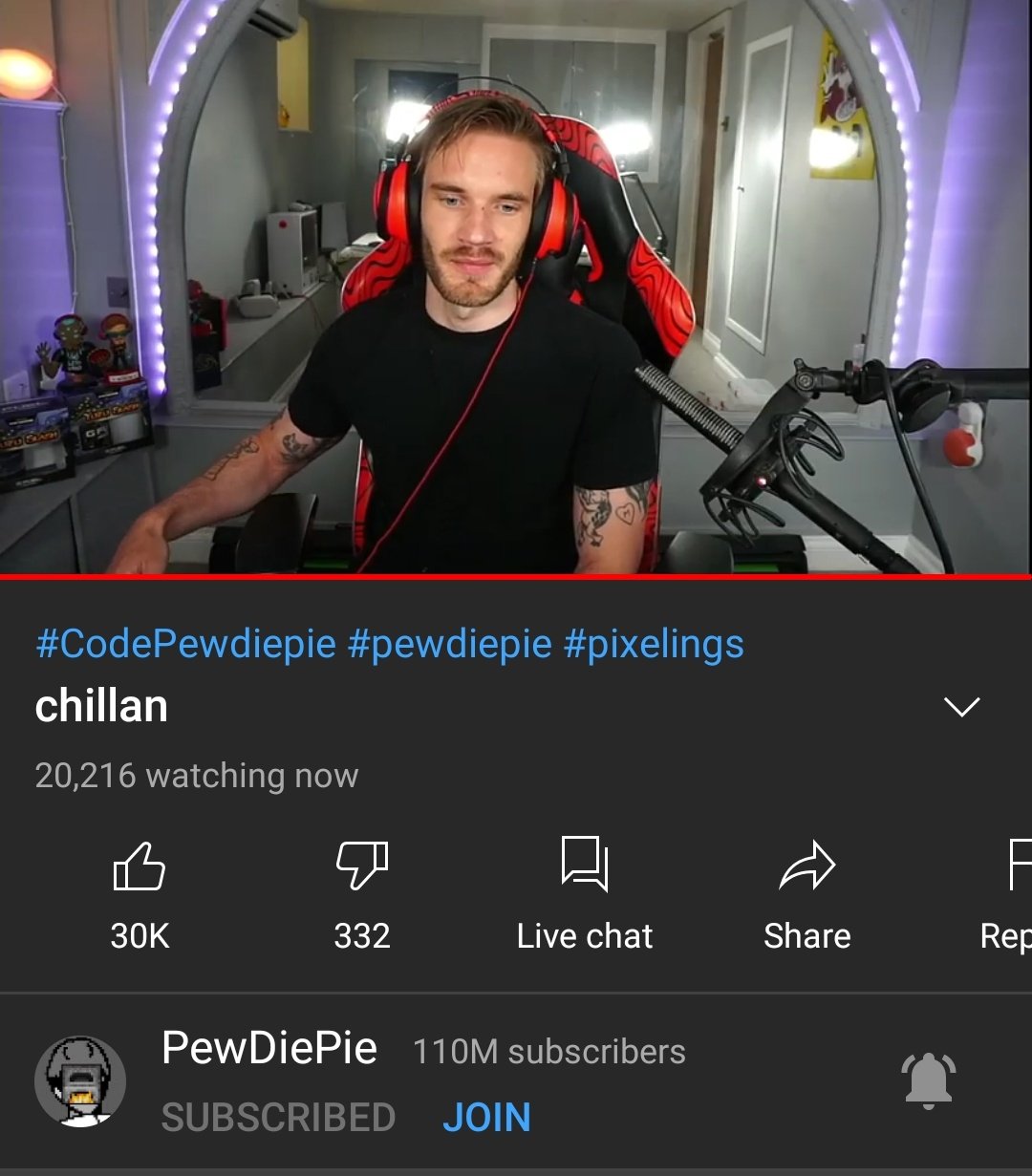1032x1176 pixels.
Task: Open PewDiePie channel avatar
Action: [80, 1081]
